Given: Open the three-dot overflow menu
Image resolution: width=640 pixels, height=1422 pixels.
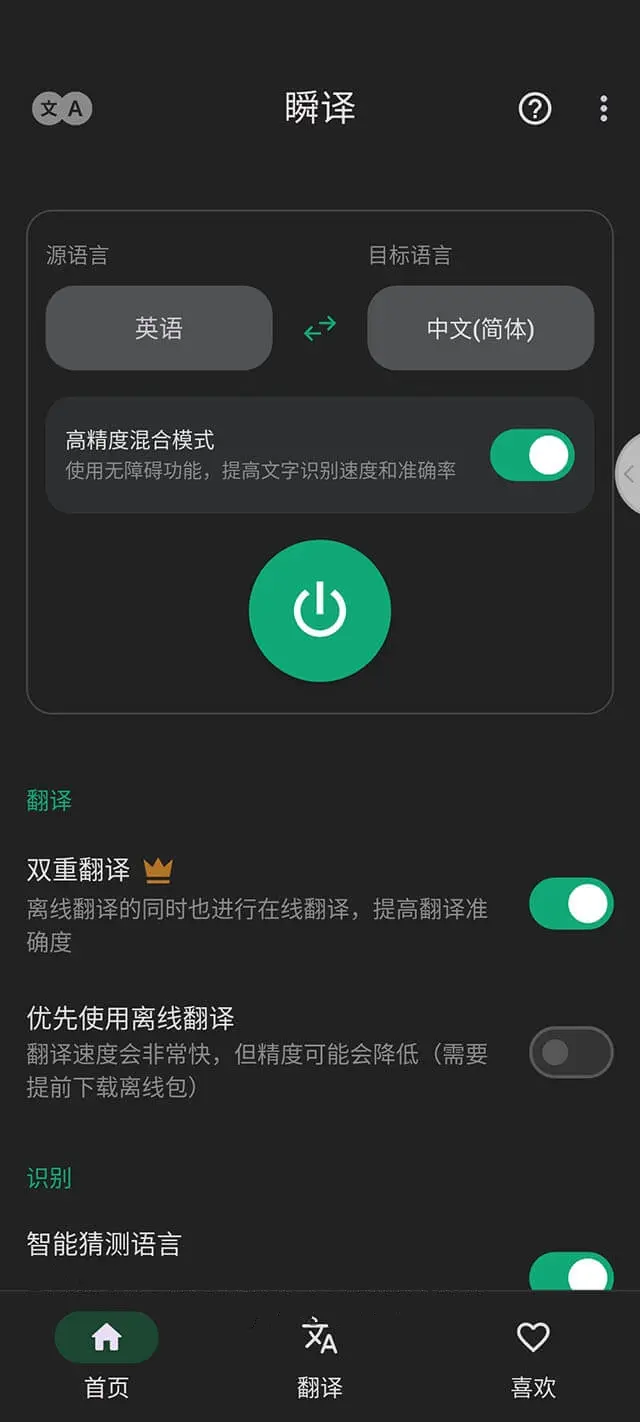Looking at the screenshot, I should tap(603, 108).
